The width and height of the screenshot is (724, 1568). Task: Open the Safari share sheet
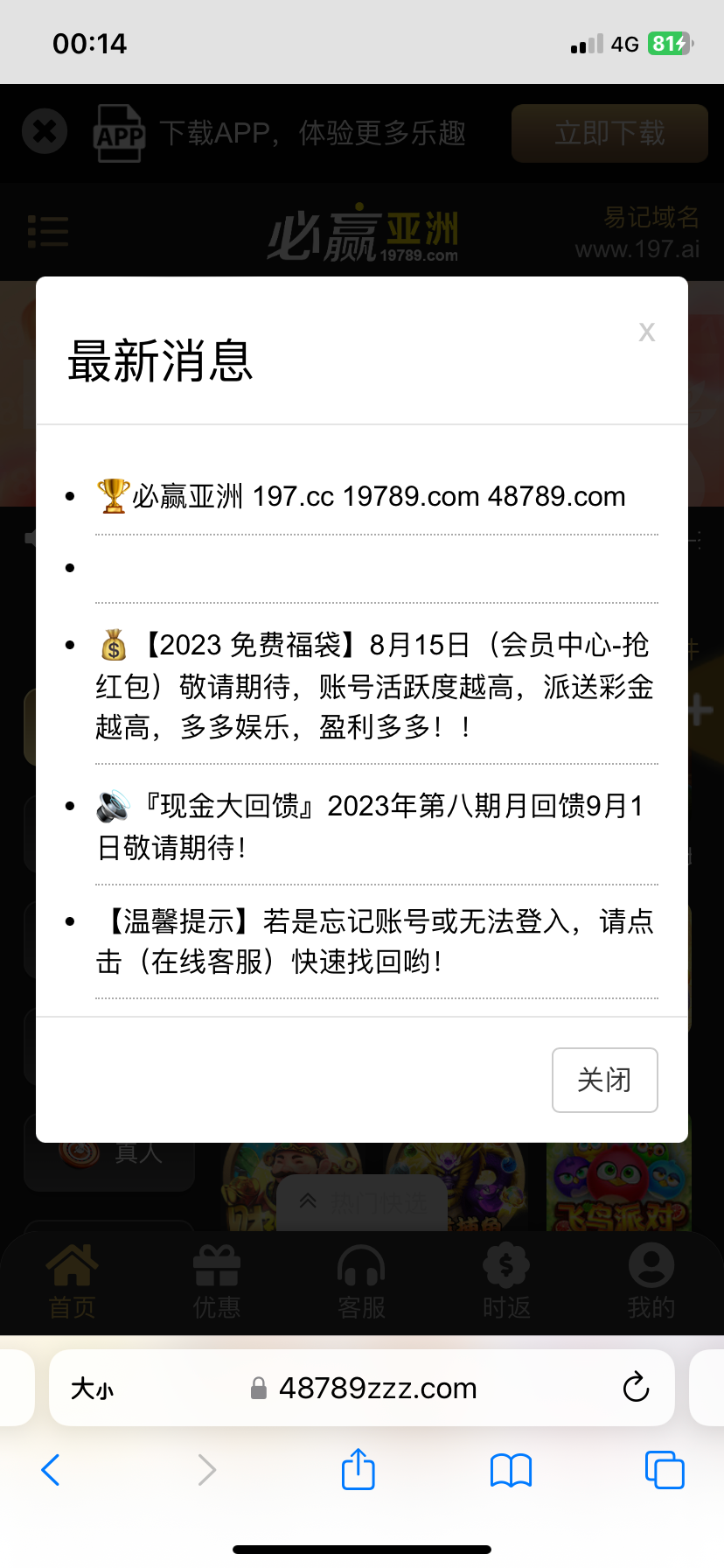pyautogui.click(x=359, y=1469)
